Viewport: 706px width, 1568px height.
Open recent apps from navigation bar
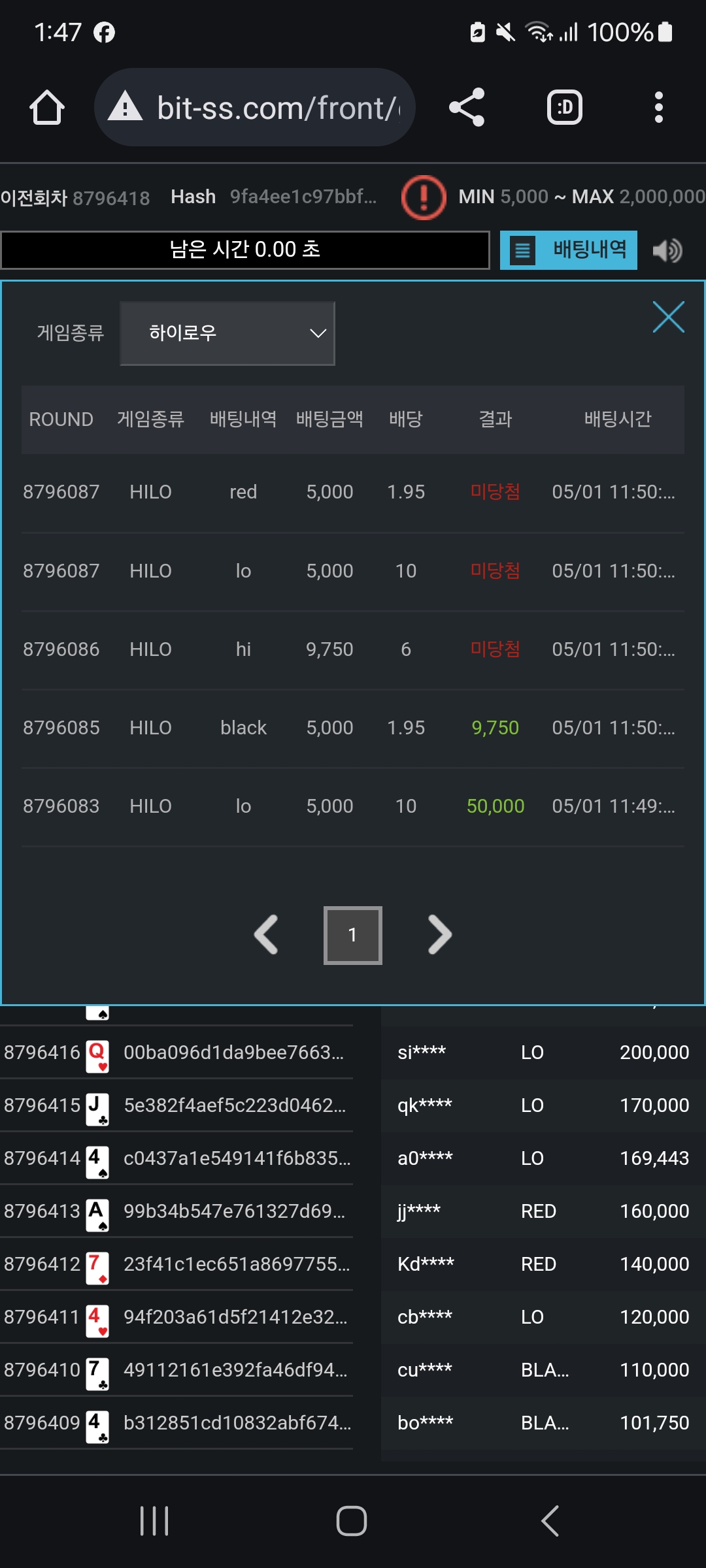point(154,1520)
